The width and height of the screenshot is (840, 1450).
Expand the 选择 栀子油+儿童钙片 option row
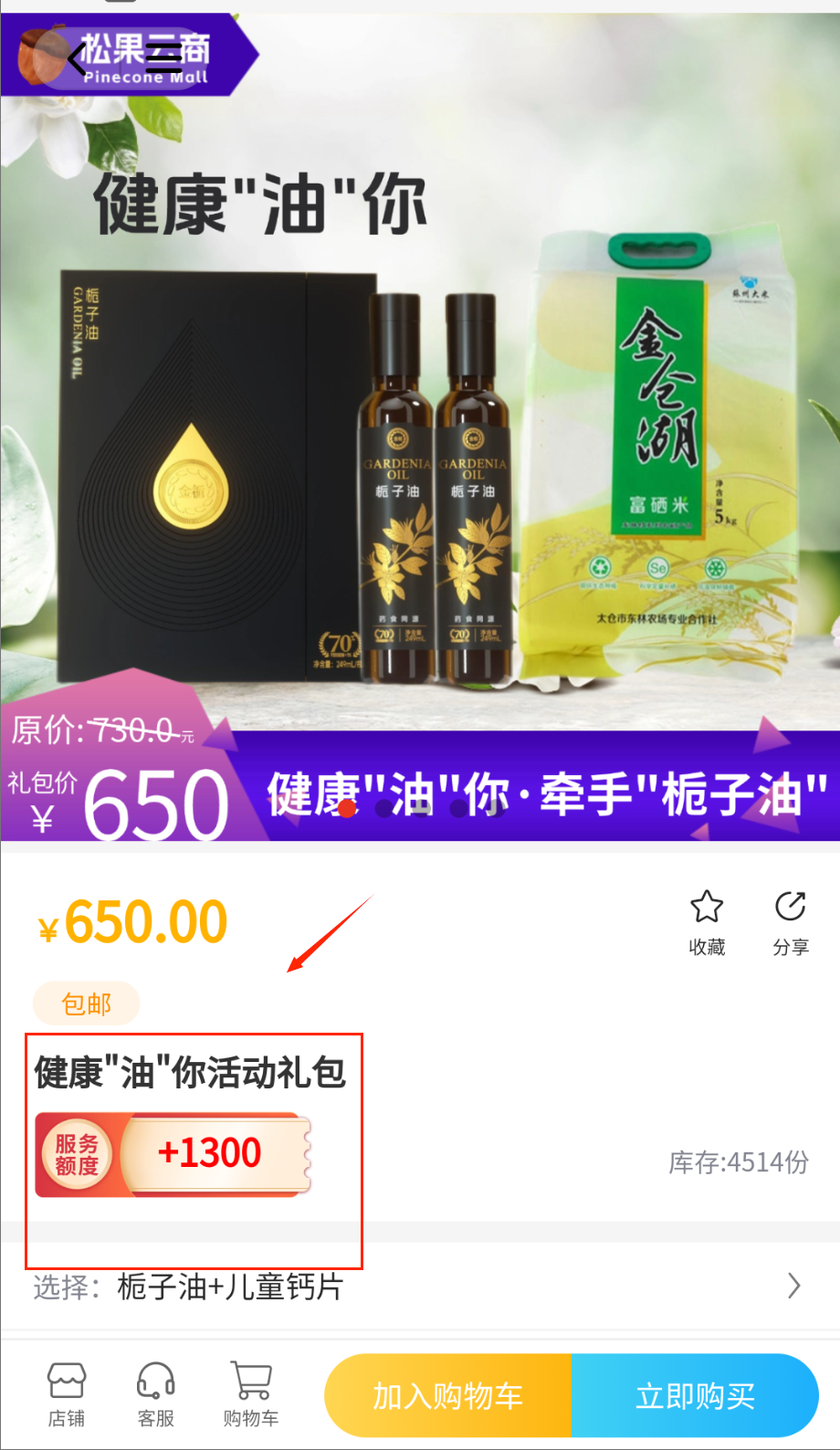pos(420,1287)
